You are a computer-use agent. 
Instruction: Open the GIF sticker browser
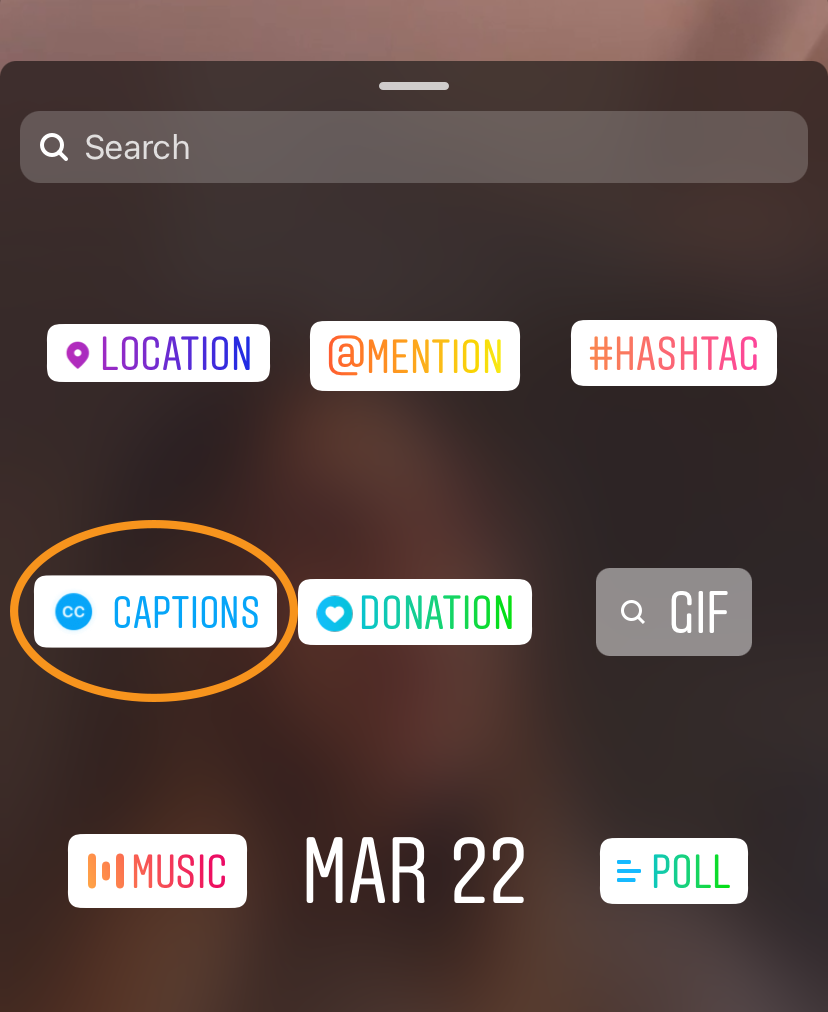point(674,611)
